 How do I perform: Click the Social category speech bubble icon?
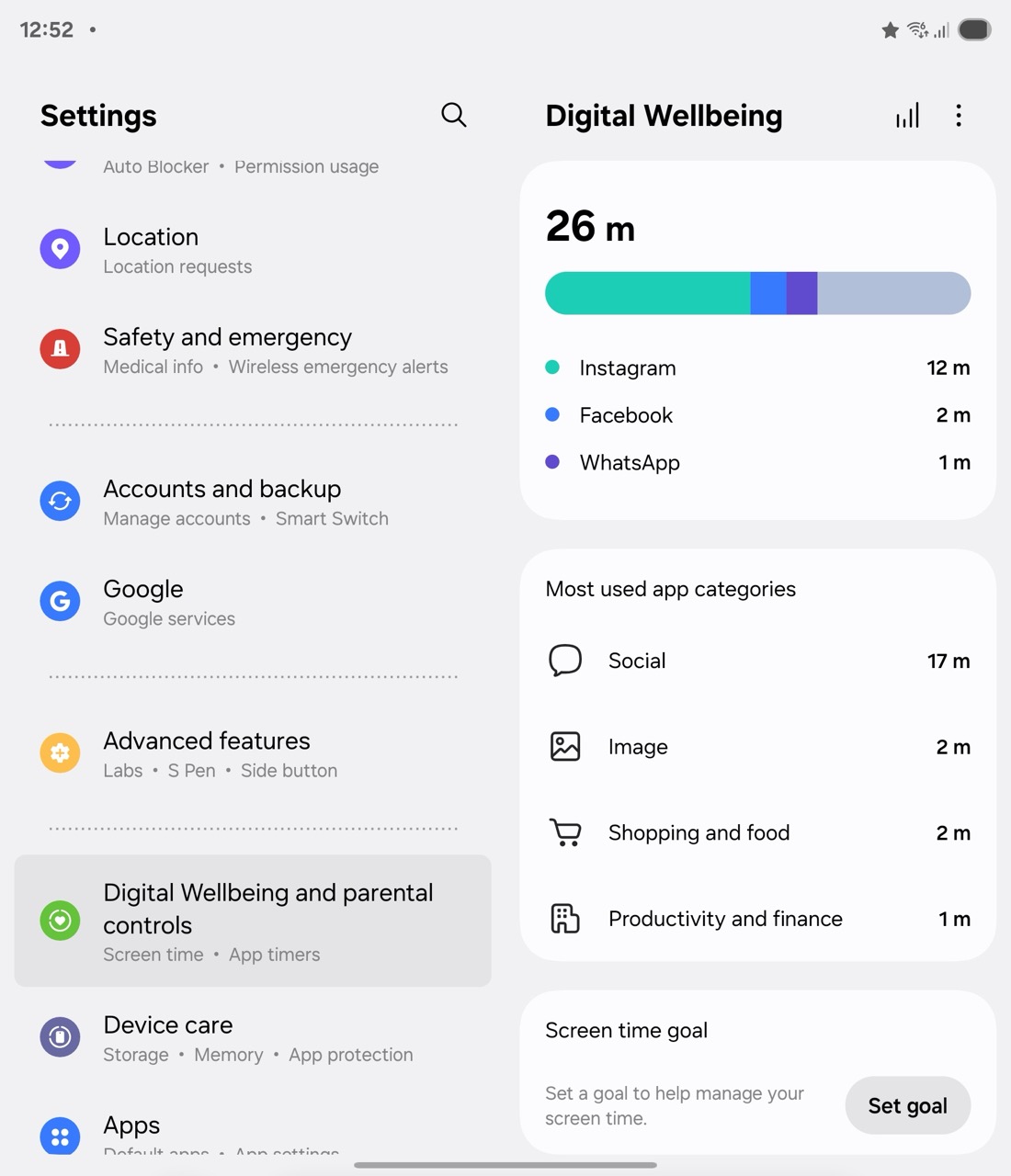(564, 660)
